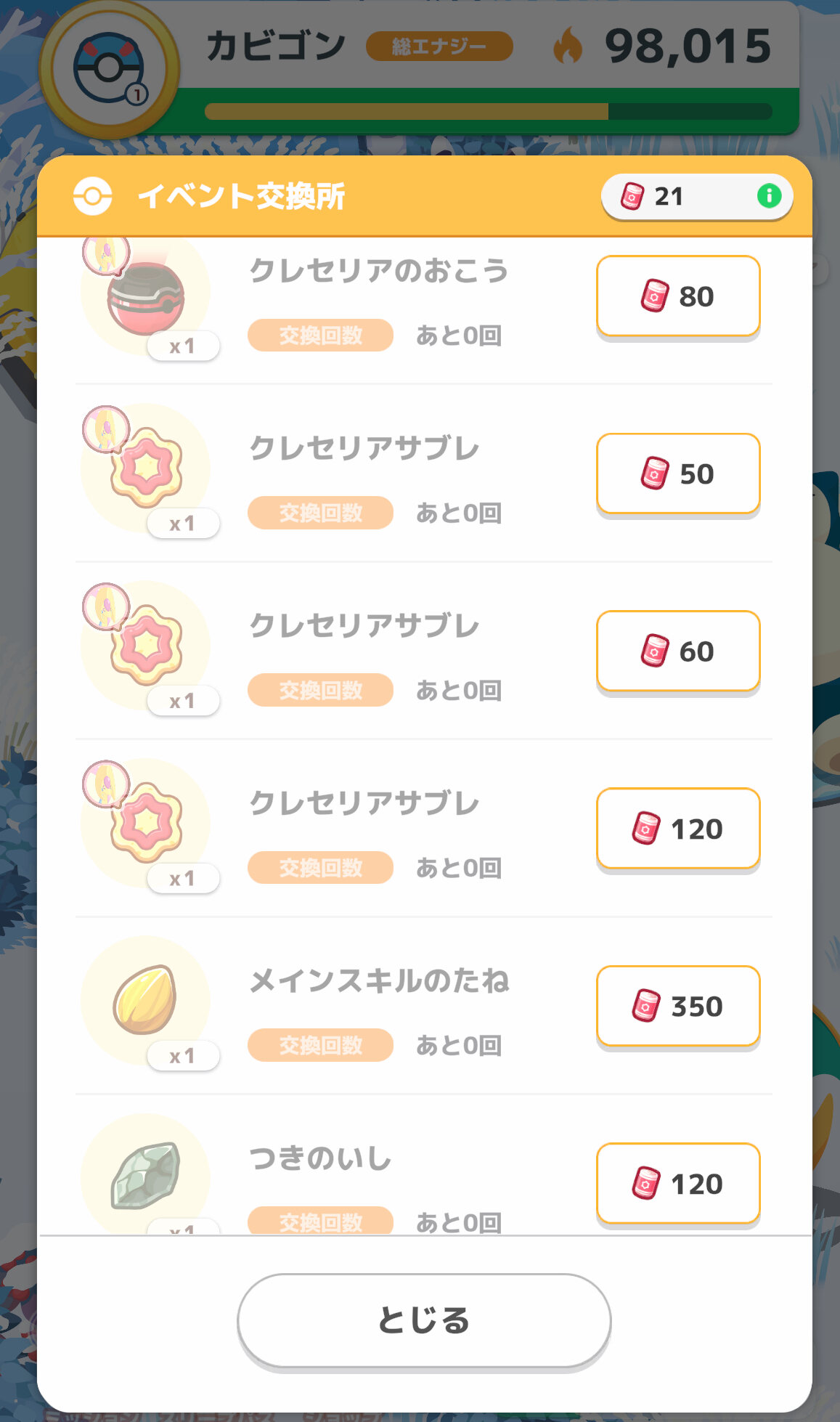
Task: Choose the 120 ticket クレセリアサブレ button
Action: coord(678,829)
